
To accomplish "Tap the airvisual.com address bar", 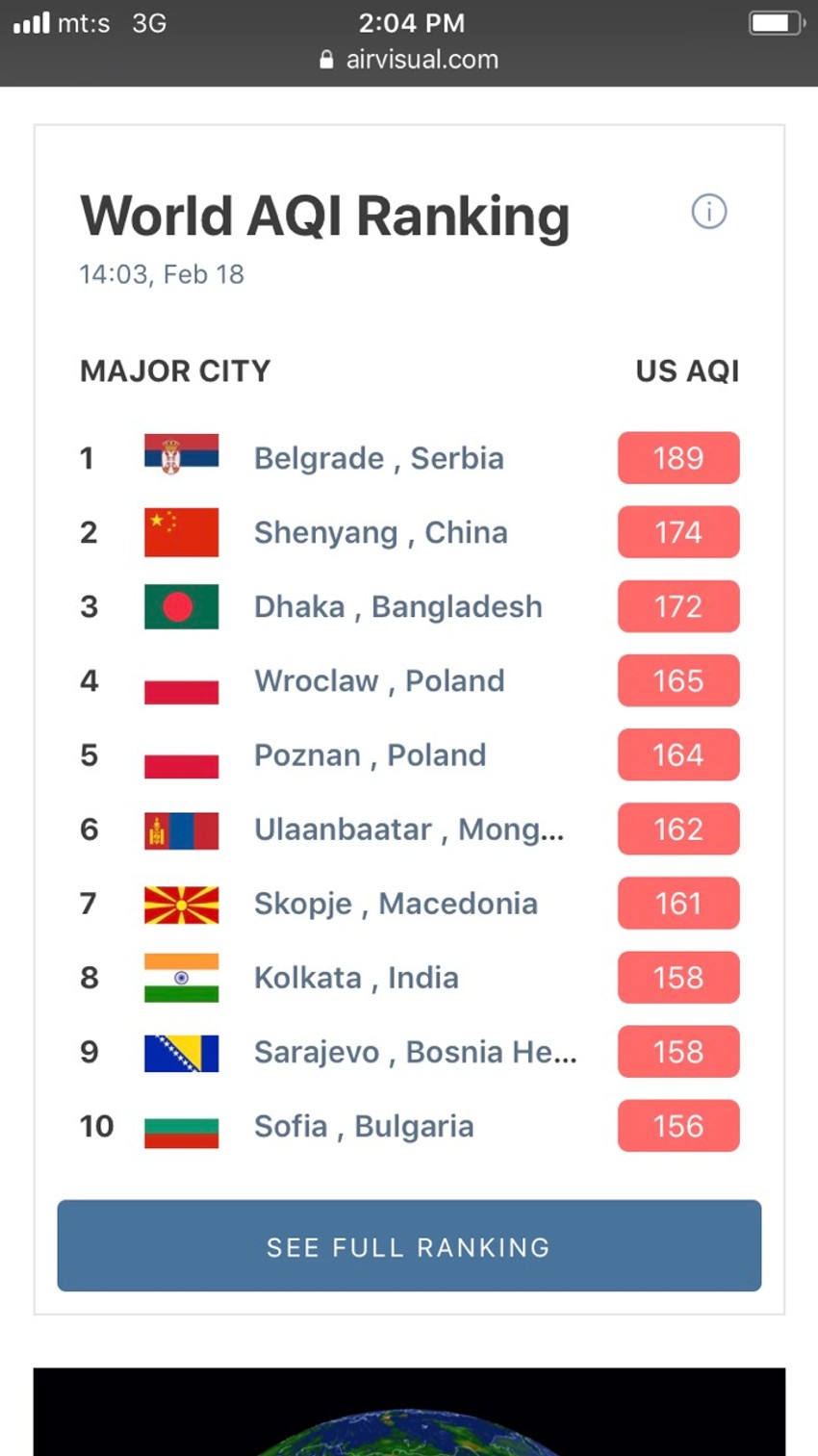I will 421,60.
